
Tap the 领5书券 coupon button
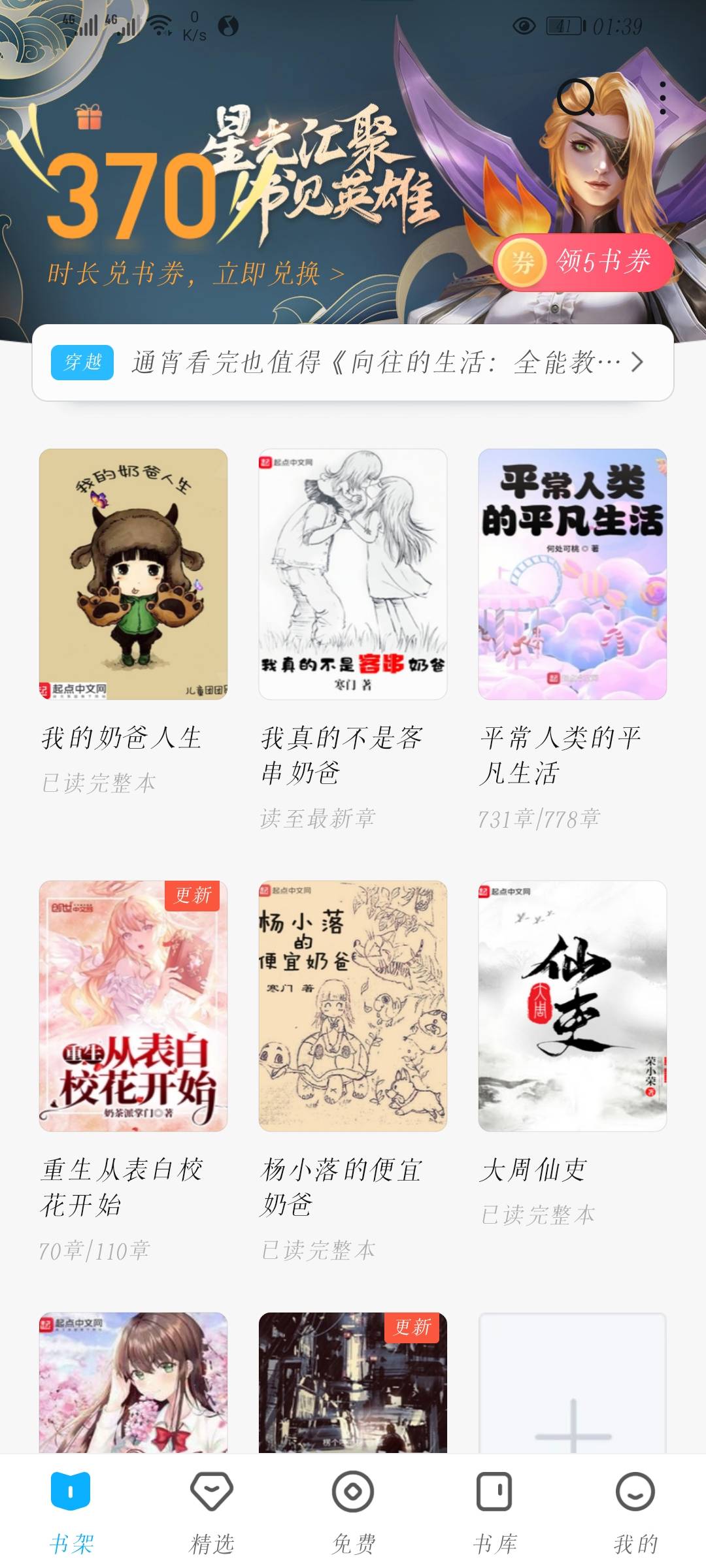[583, 263]
